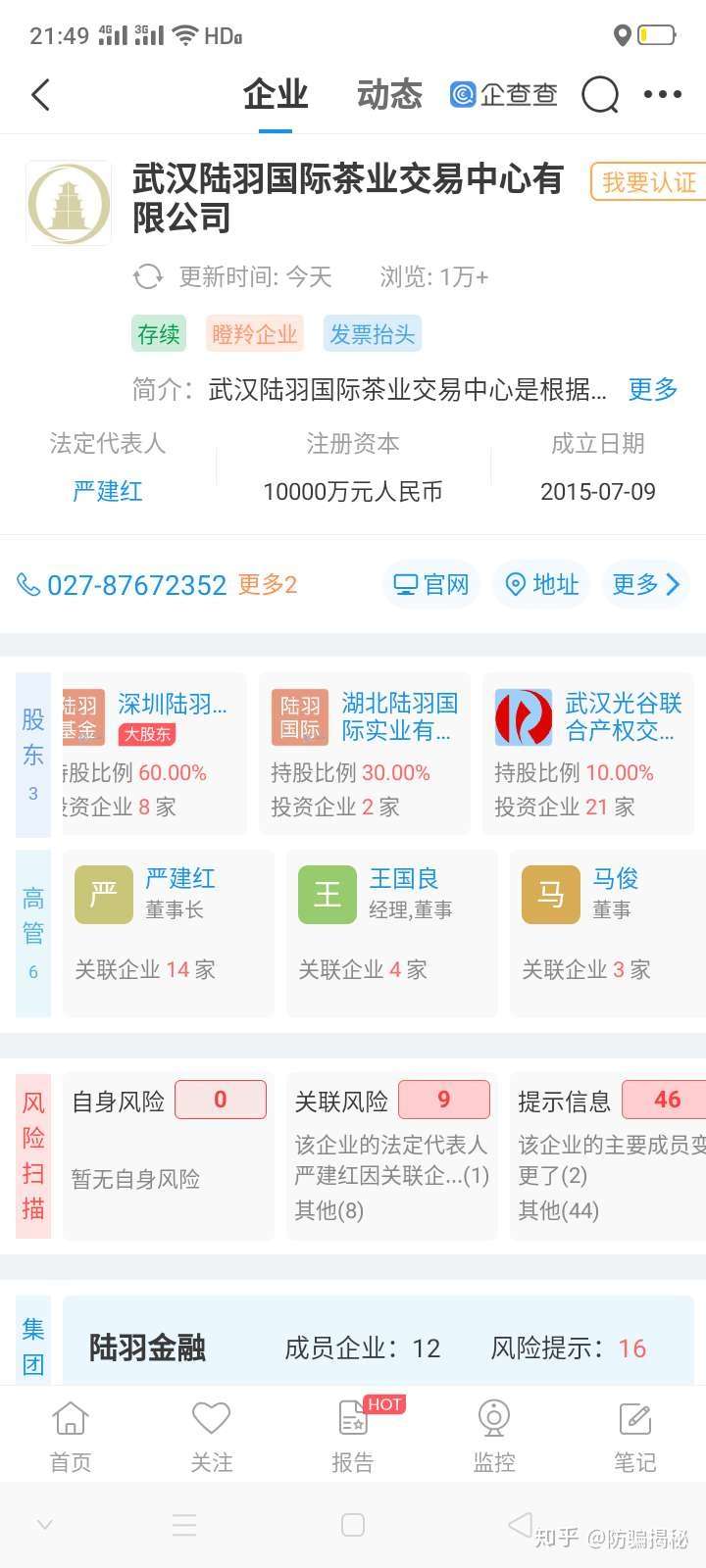Open shareholder card 武汉光谷联合产权交易
The image size is (706, 1568).
(x=588, y=753)
